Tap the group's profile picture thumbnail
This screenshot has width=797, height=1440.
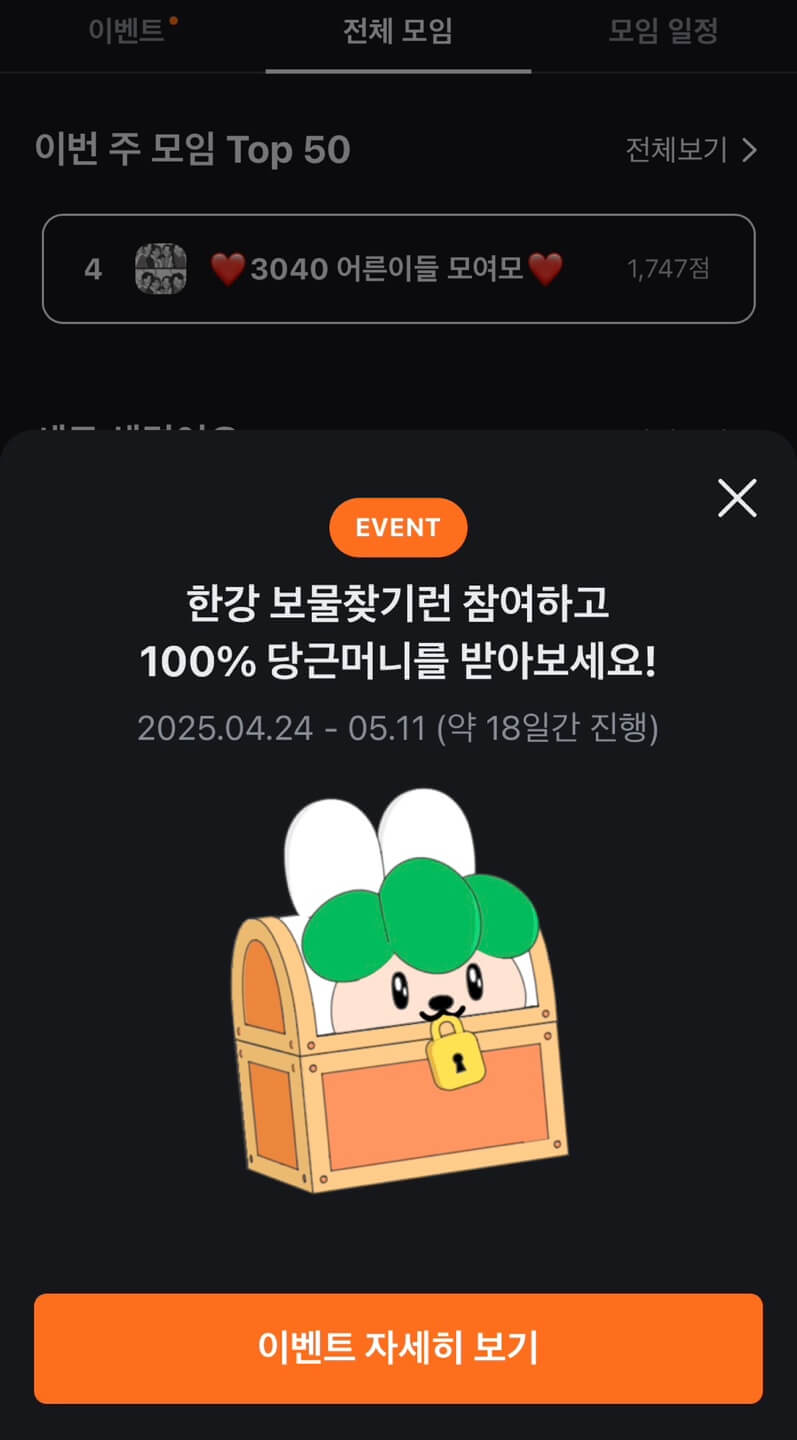(163, 270)
